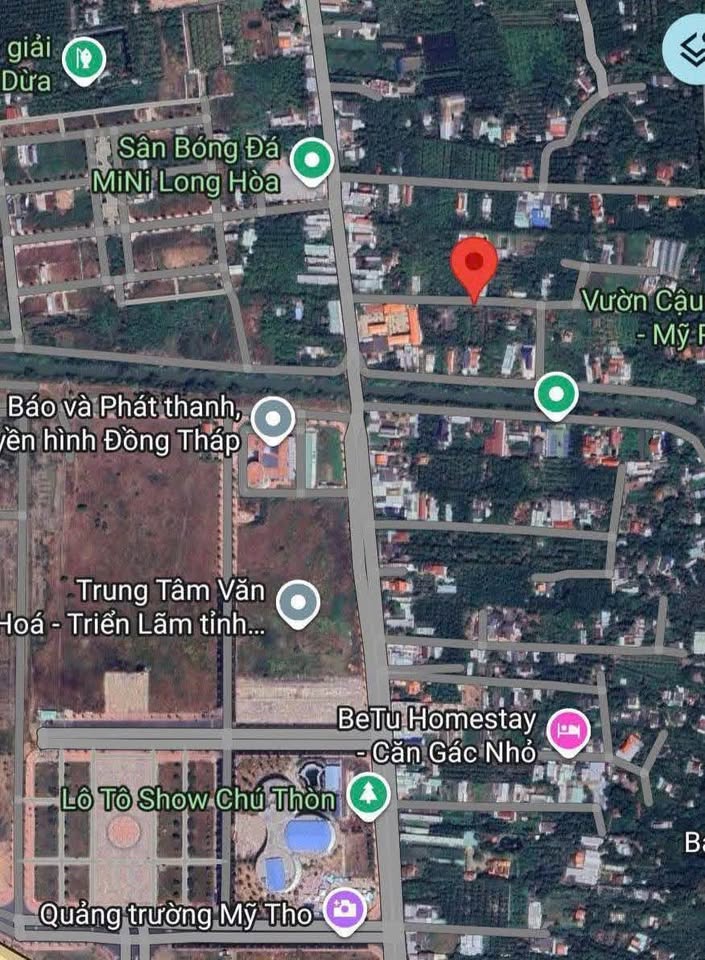Tap the red dropped pin marker
The width and height of the screenshot is (705, 960).
pyautogui.click(x=474, y=265)
